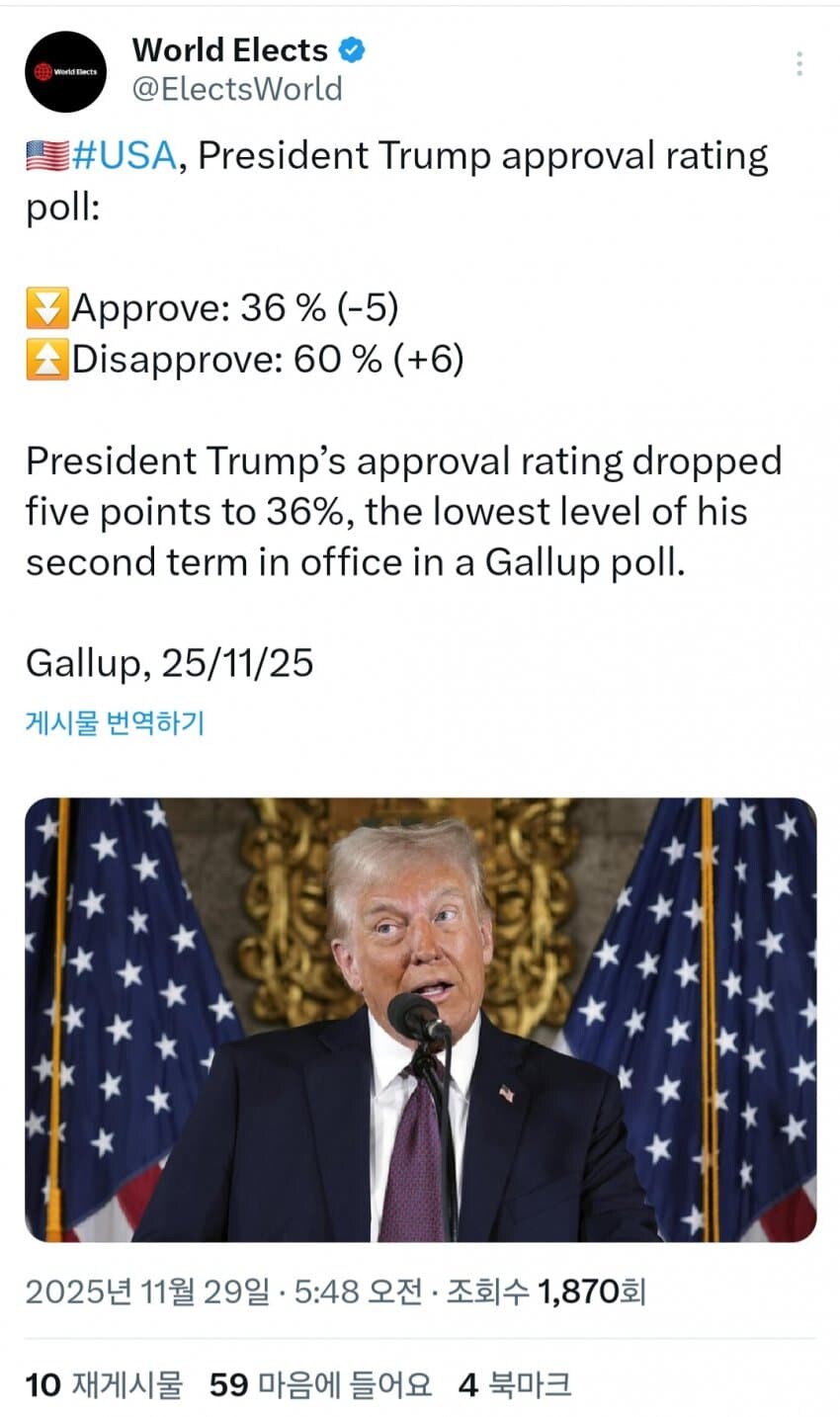Open the @ElectsWorld profile
The height and width of the screenshot is (1417, 840).
[237, 89]
